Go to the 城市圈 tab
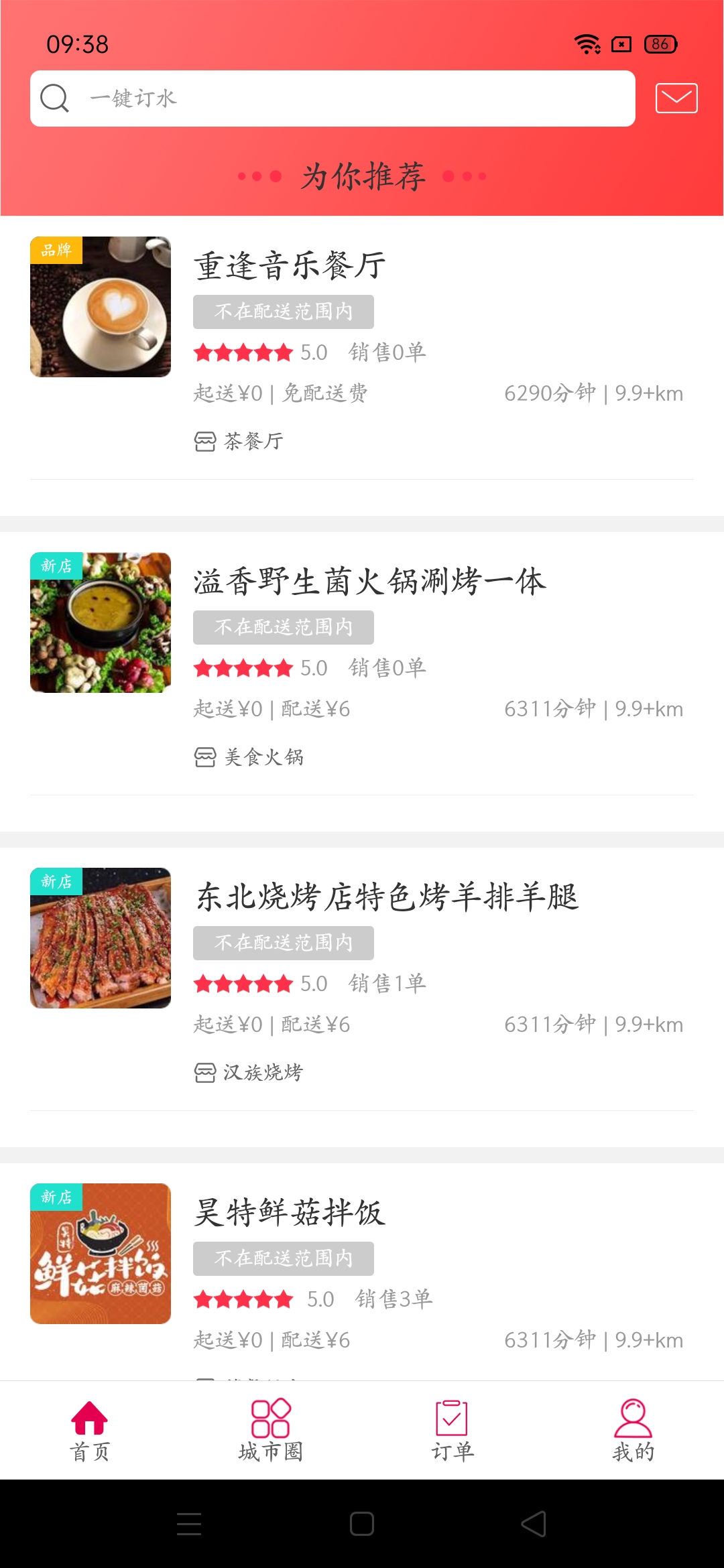 point(271,1431)
